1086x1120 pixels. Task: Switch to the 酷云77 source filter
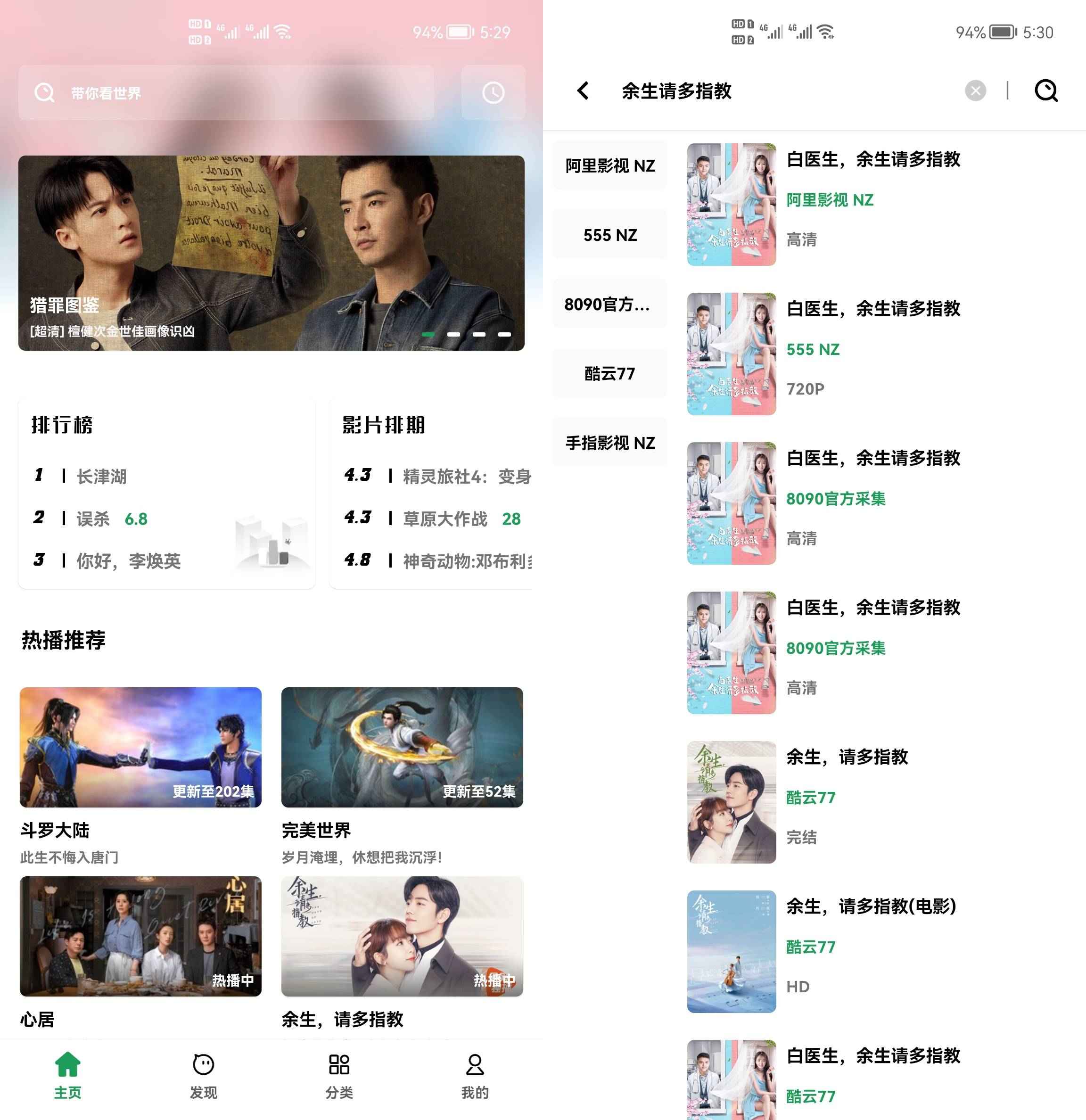[609, 373]
